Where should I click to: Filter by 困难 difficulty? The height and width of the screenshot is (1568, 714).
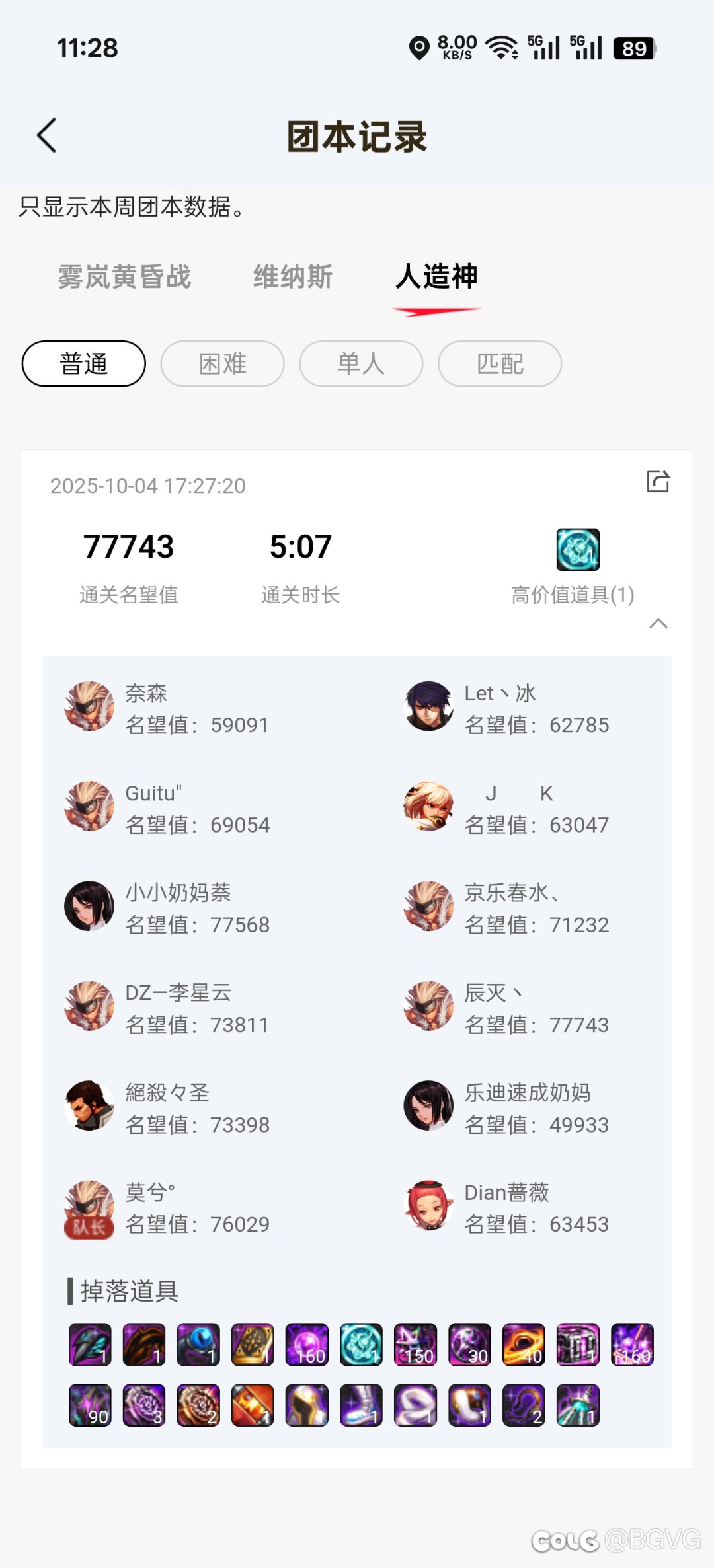tap(223, 363)
